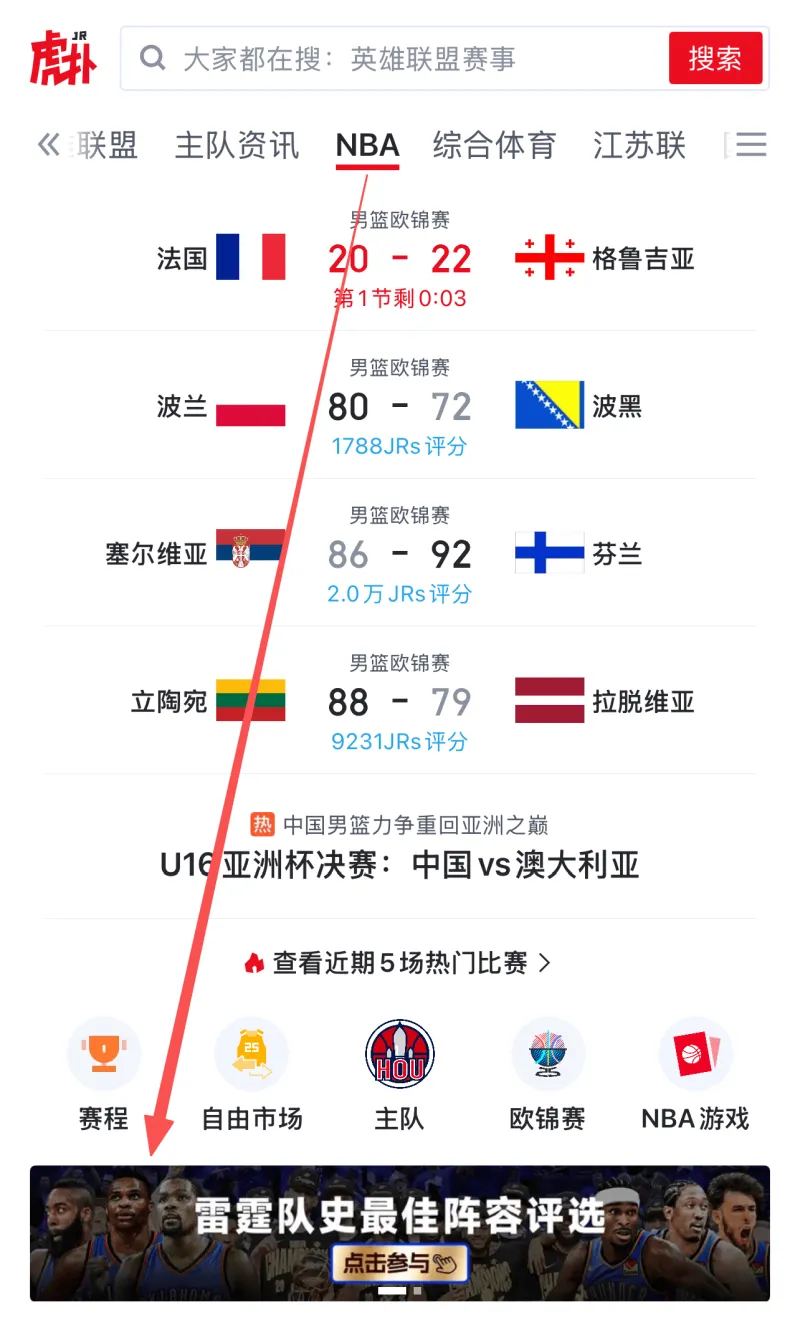Switch to the 综合体育 tab

[494, 145]
